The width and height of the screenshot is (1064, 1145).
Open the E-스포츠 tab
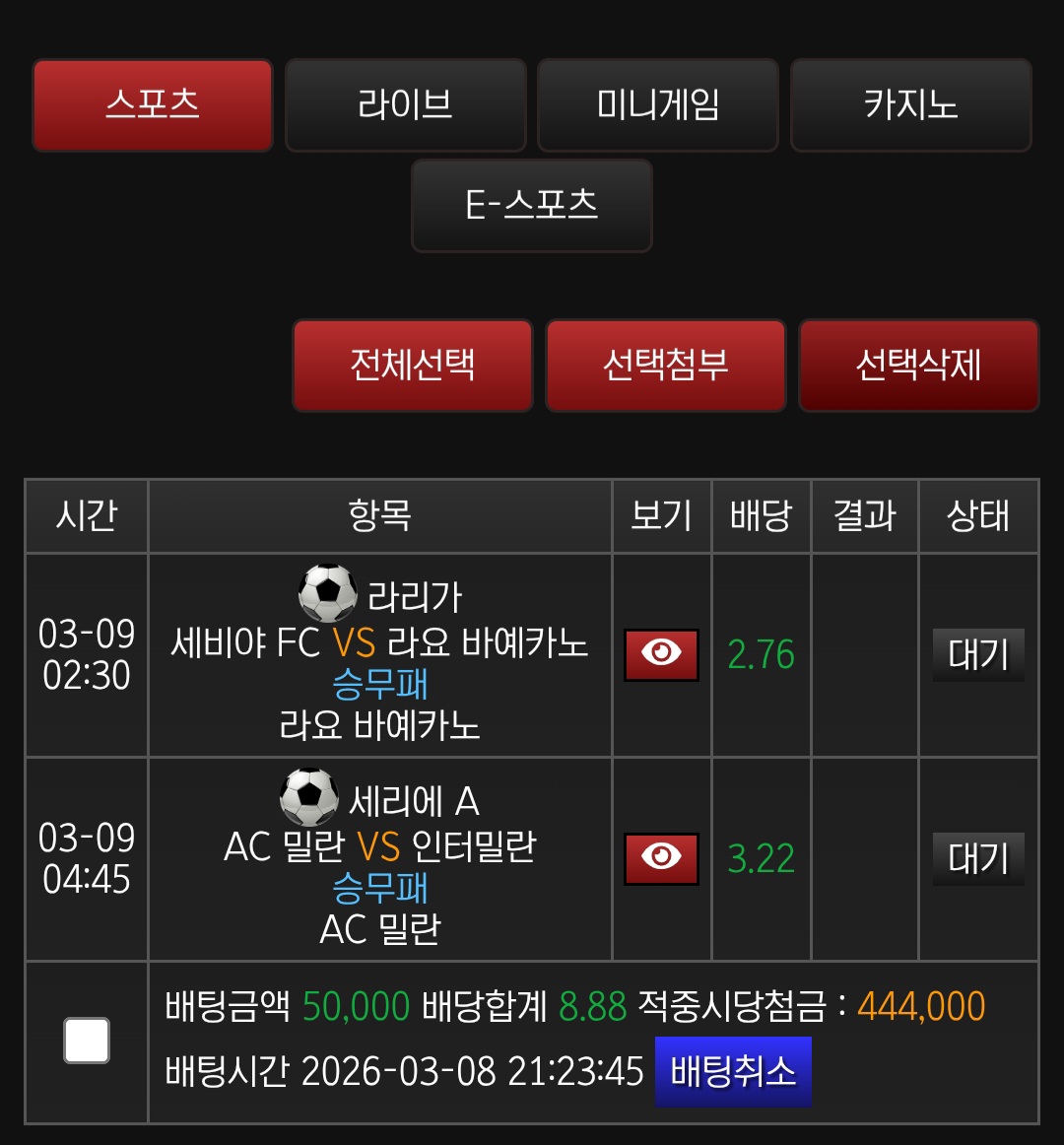532,205
